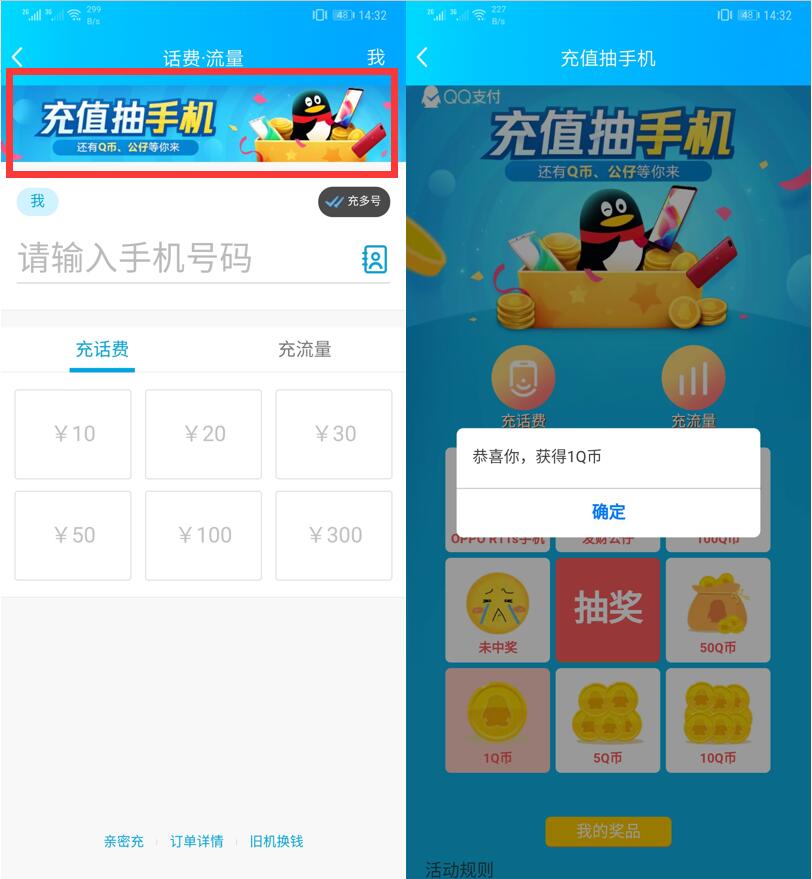This screenshot has width=812, height=879.
Task: Open 我 in the 话费·流量 header
Action: click(x=376, y=58)
